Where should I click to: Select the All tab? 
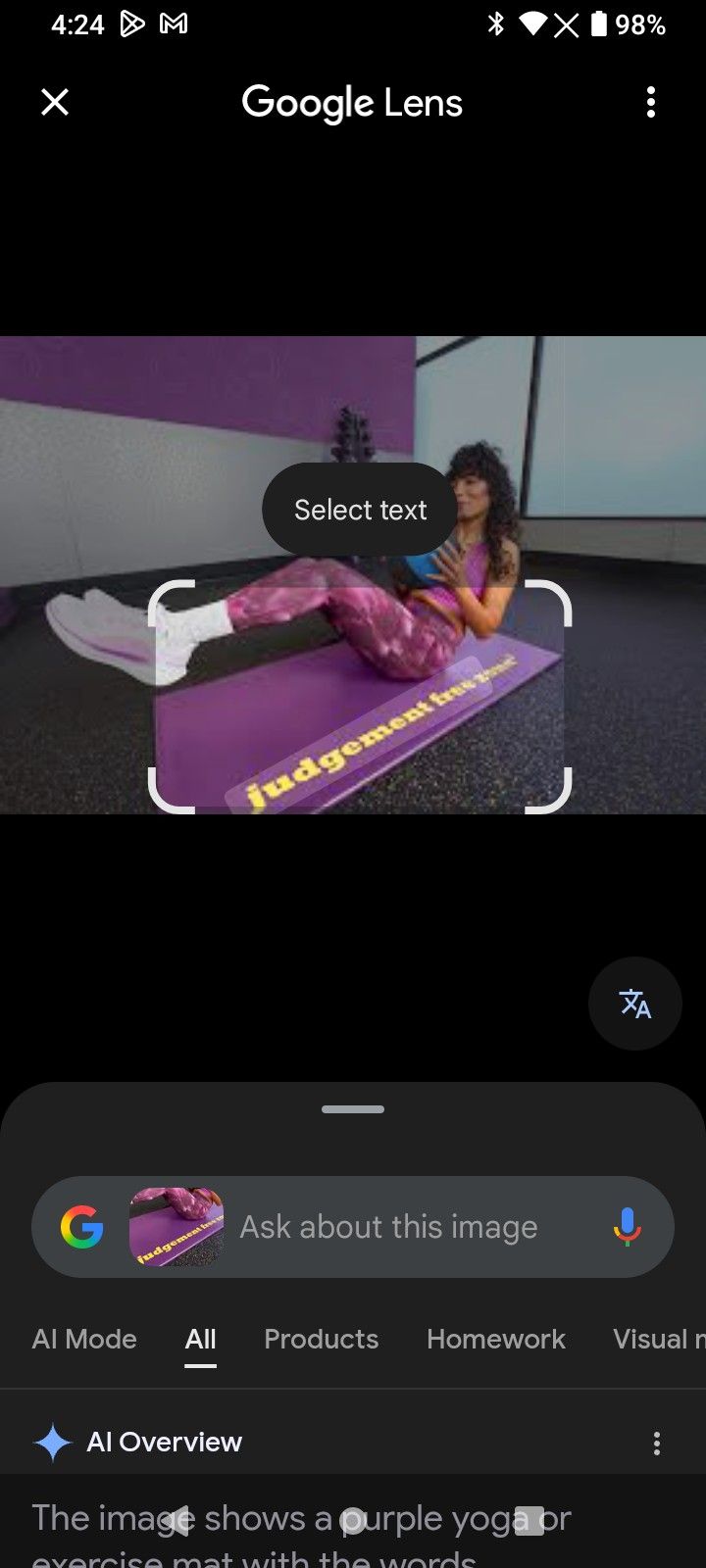pyautogui.click(x=201, y=1339)
